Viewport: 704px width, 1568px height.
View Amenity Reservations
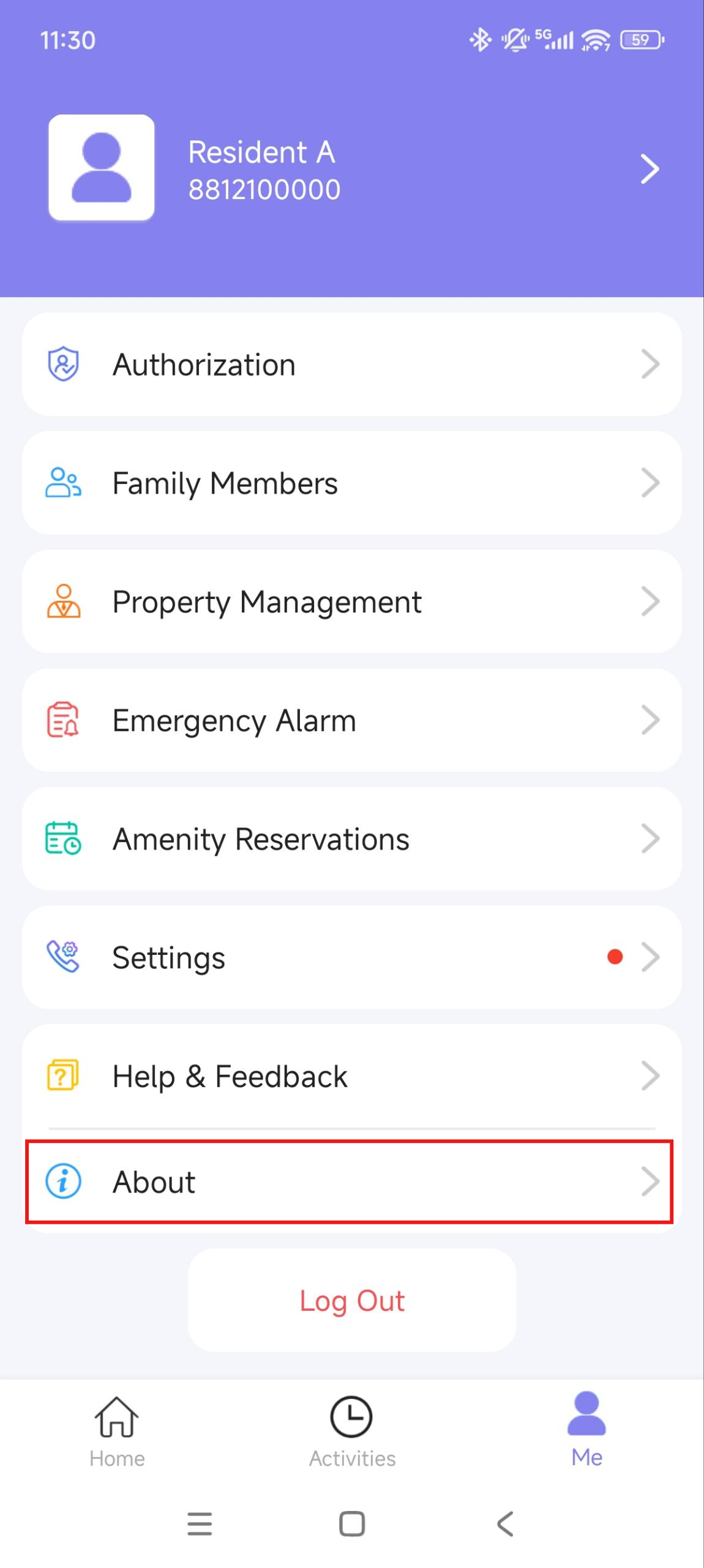coord(352,839)
